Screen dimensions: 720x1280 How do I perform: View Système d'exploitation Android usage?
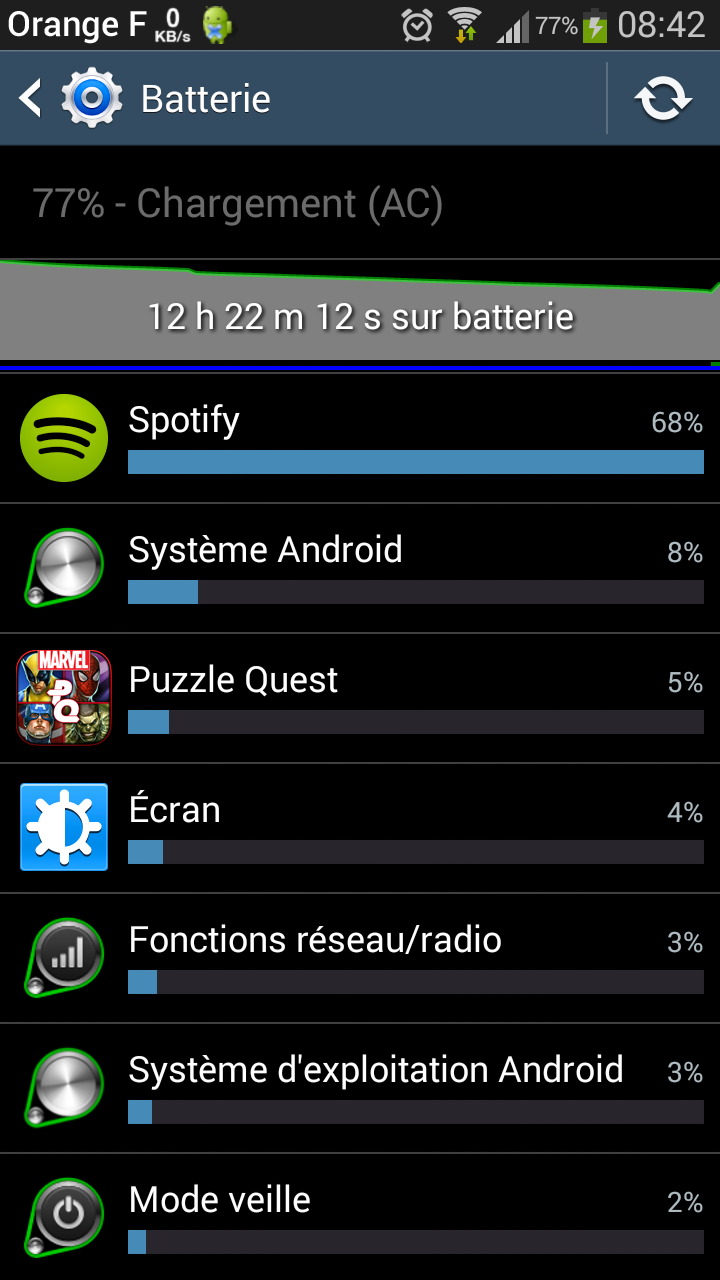point(360,1088)
